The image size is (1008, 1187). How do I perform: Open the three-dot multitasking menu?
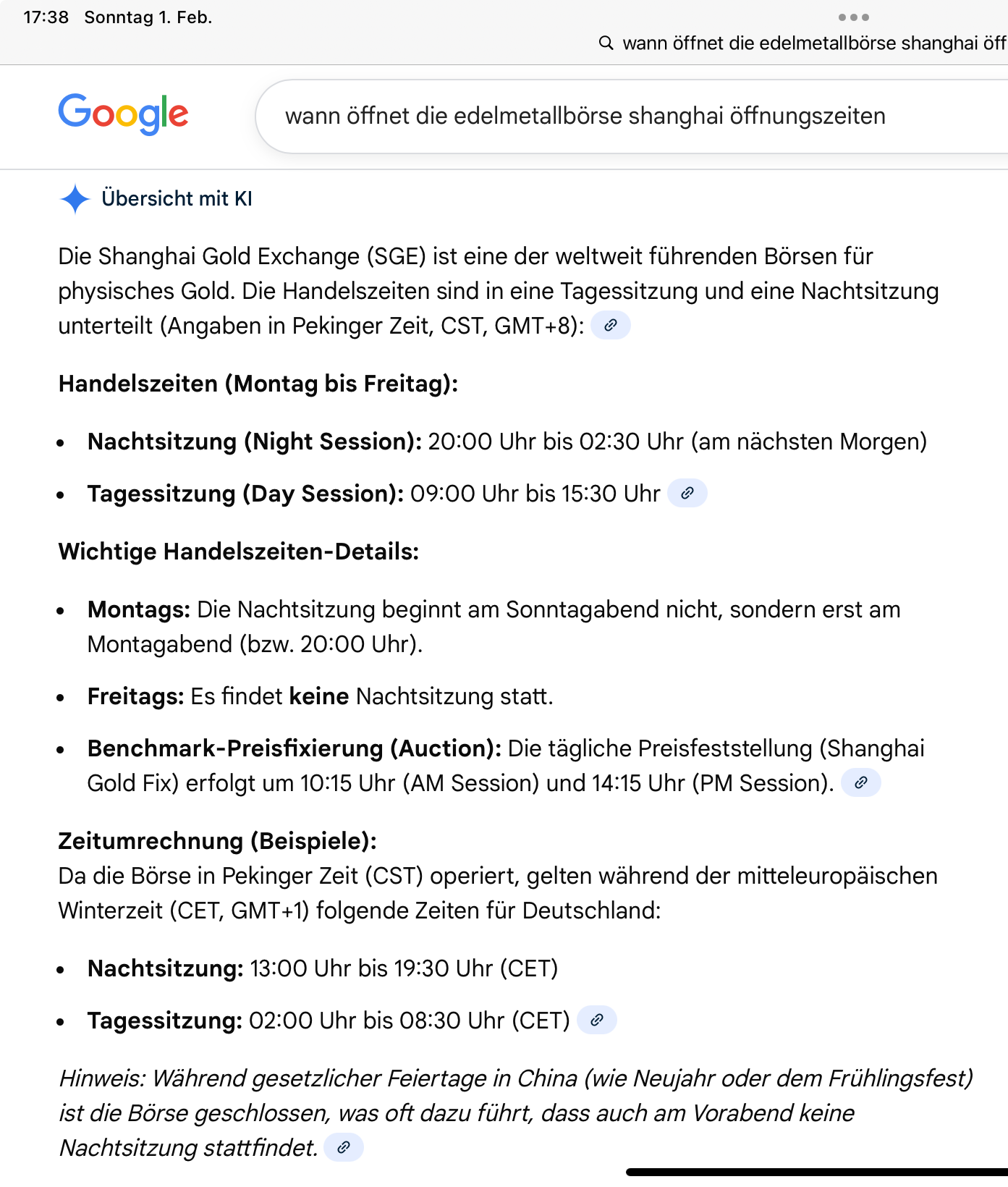[x=853, y=17]
